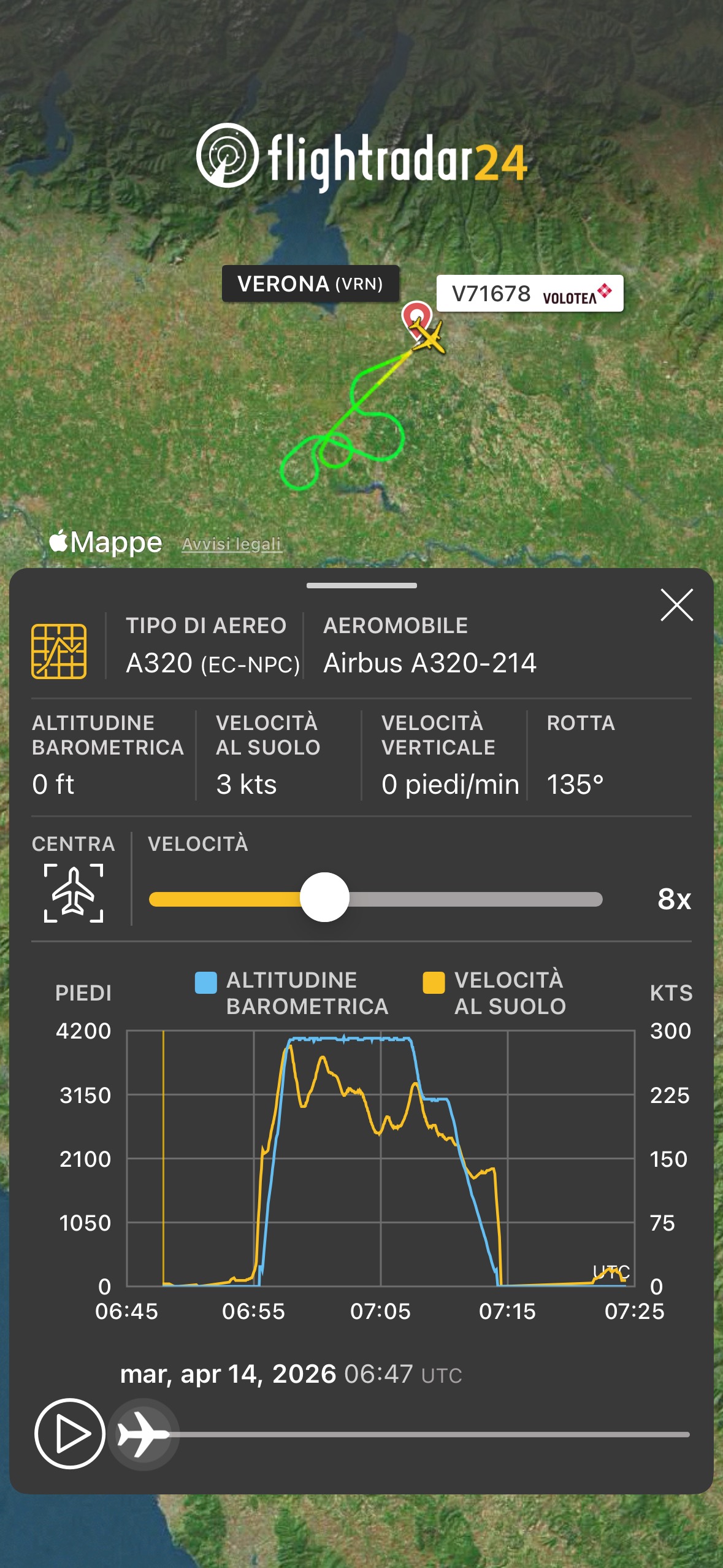Center the map on the aircraft

[x=74, y=893]
